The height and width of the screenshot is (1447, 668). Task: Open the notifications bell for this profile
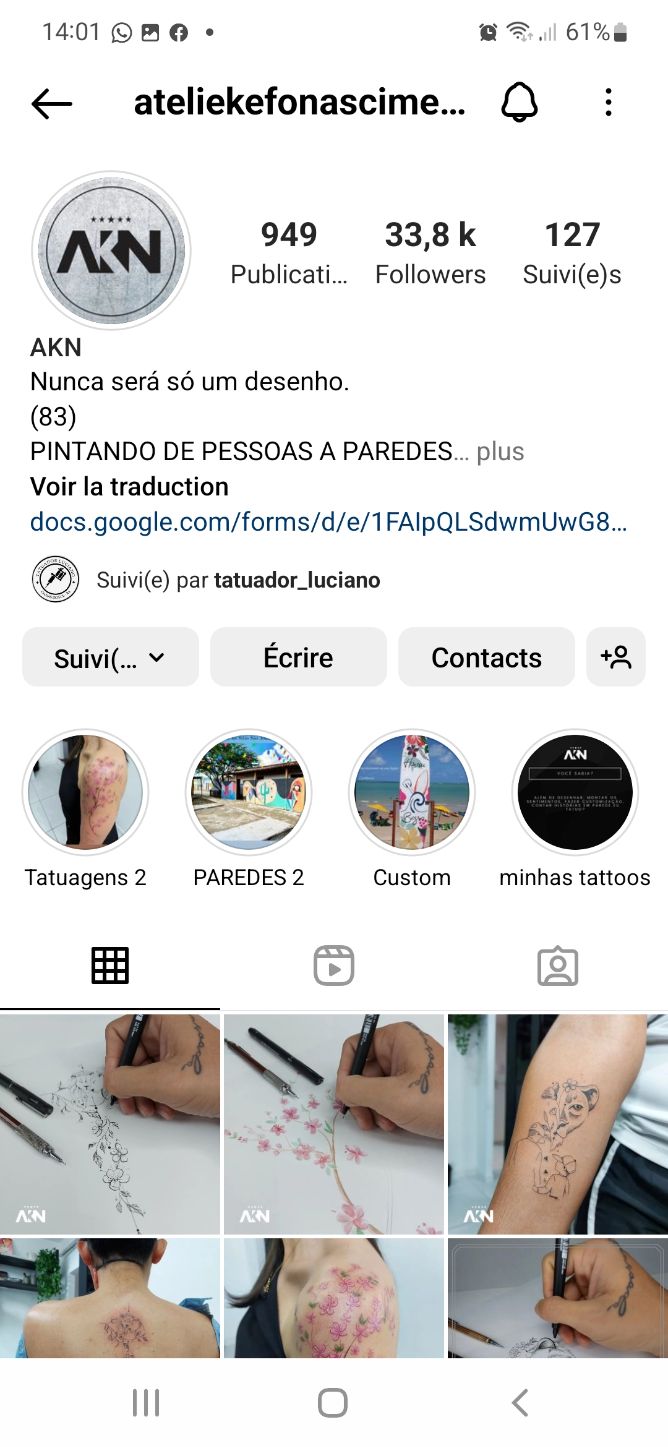click(x=519, y=103)
